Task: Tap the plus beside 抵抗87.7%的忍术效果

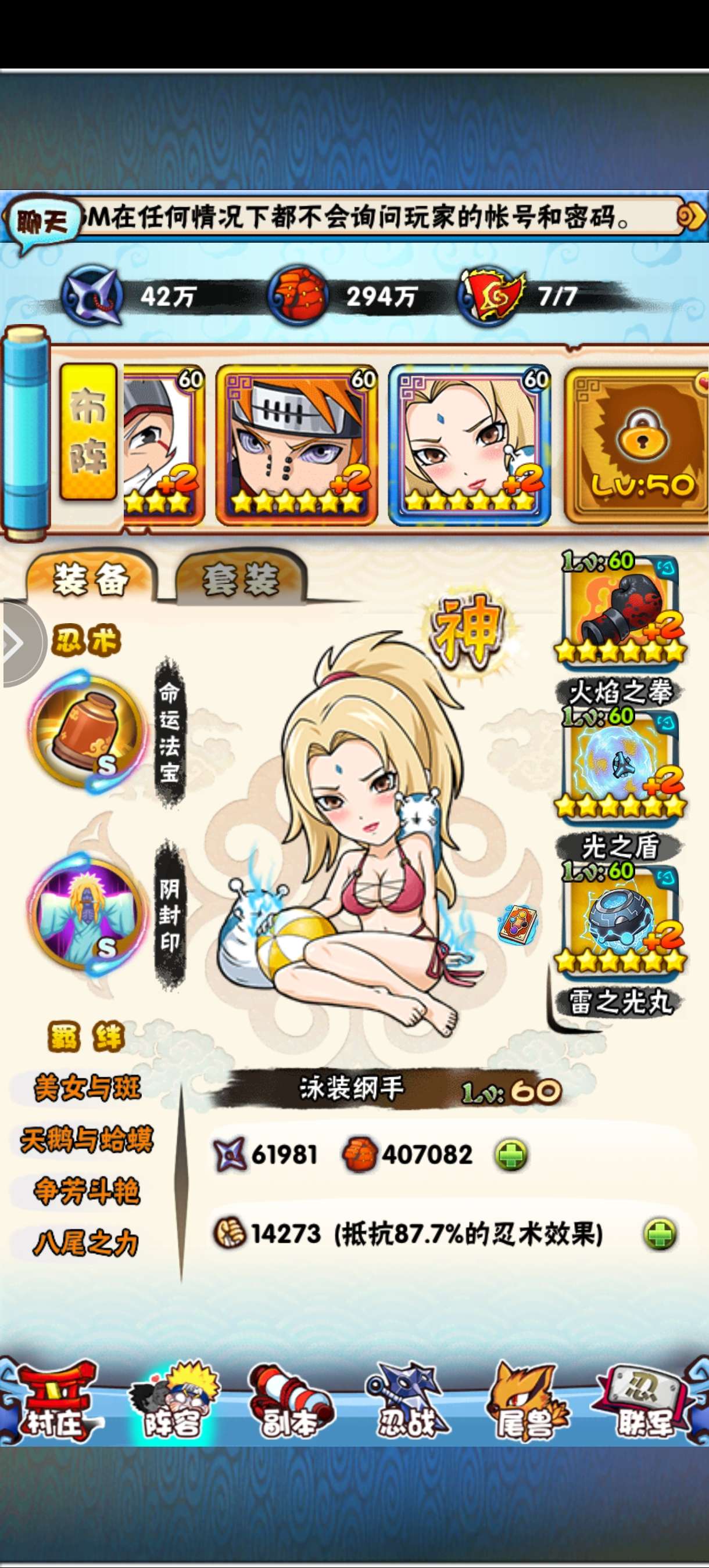Action: 660,1234
